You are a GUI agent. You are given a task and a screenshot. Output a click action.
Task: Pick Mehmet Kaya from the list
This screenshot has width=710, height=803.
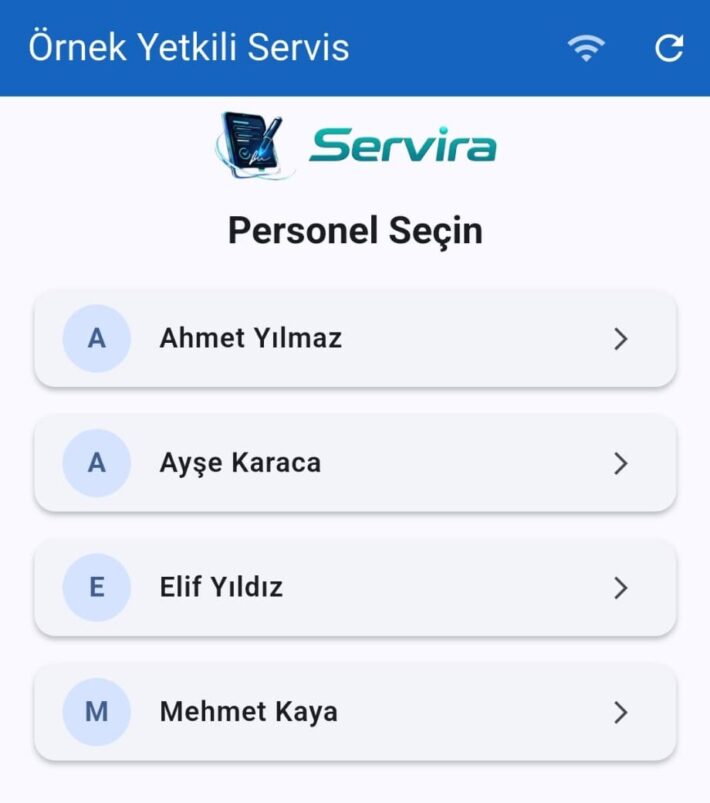(x=355, y=712)
